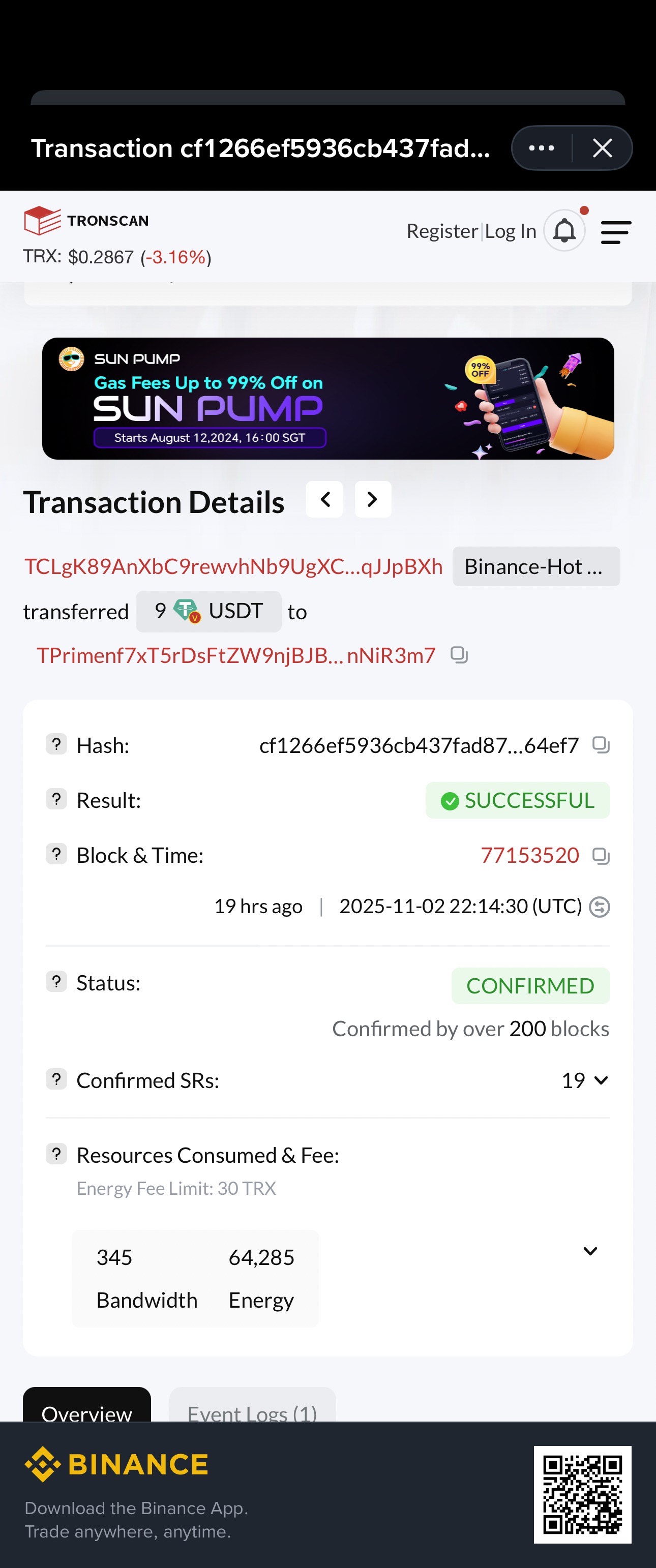Go to the next transaction
This screenshot has width=656, height=1568.
tap(372, 500)
